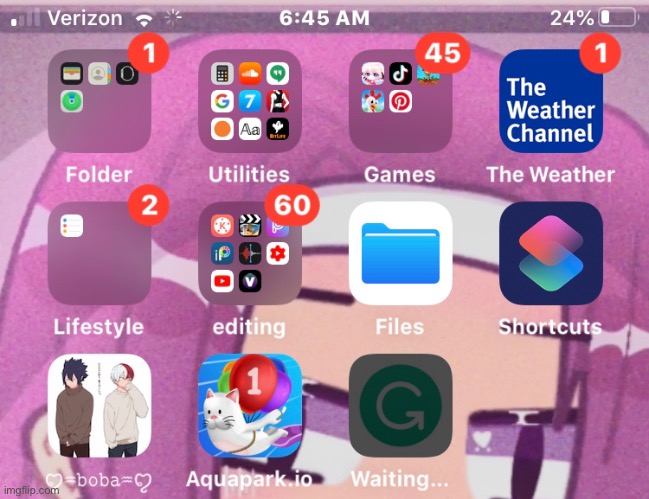Tap the app showing Waiting...
The image size is (649, 499).
(x=400, y=405)
